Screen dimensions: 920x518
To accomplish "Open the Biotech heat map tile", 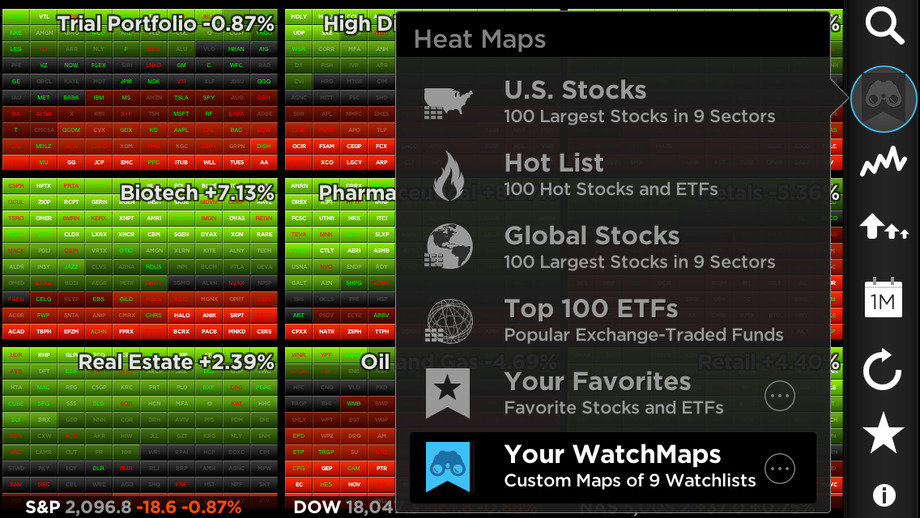I will pyautogui.click(x=140, y=258).
